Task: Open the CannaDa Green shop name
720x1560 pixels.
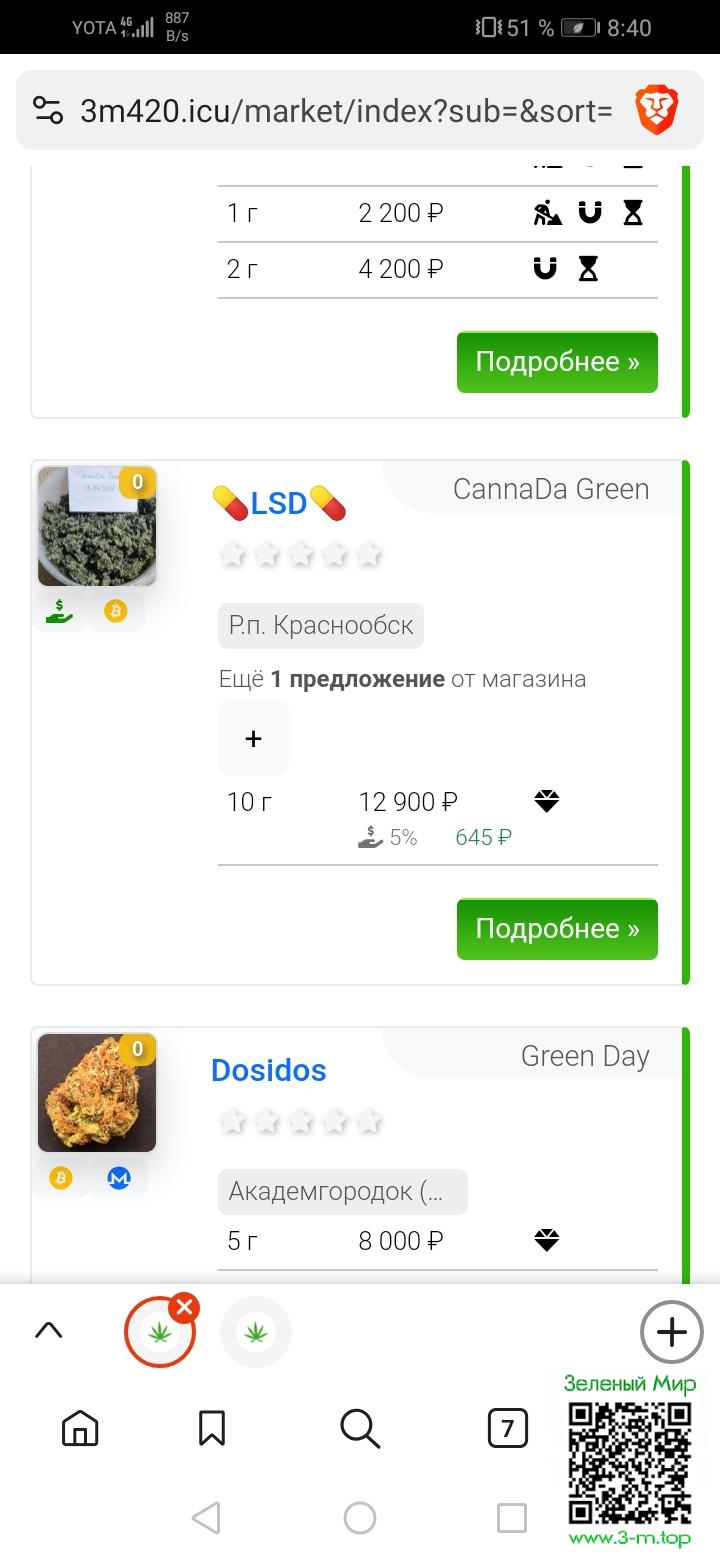Action: [x=550, y=489]
